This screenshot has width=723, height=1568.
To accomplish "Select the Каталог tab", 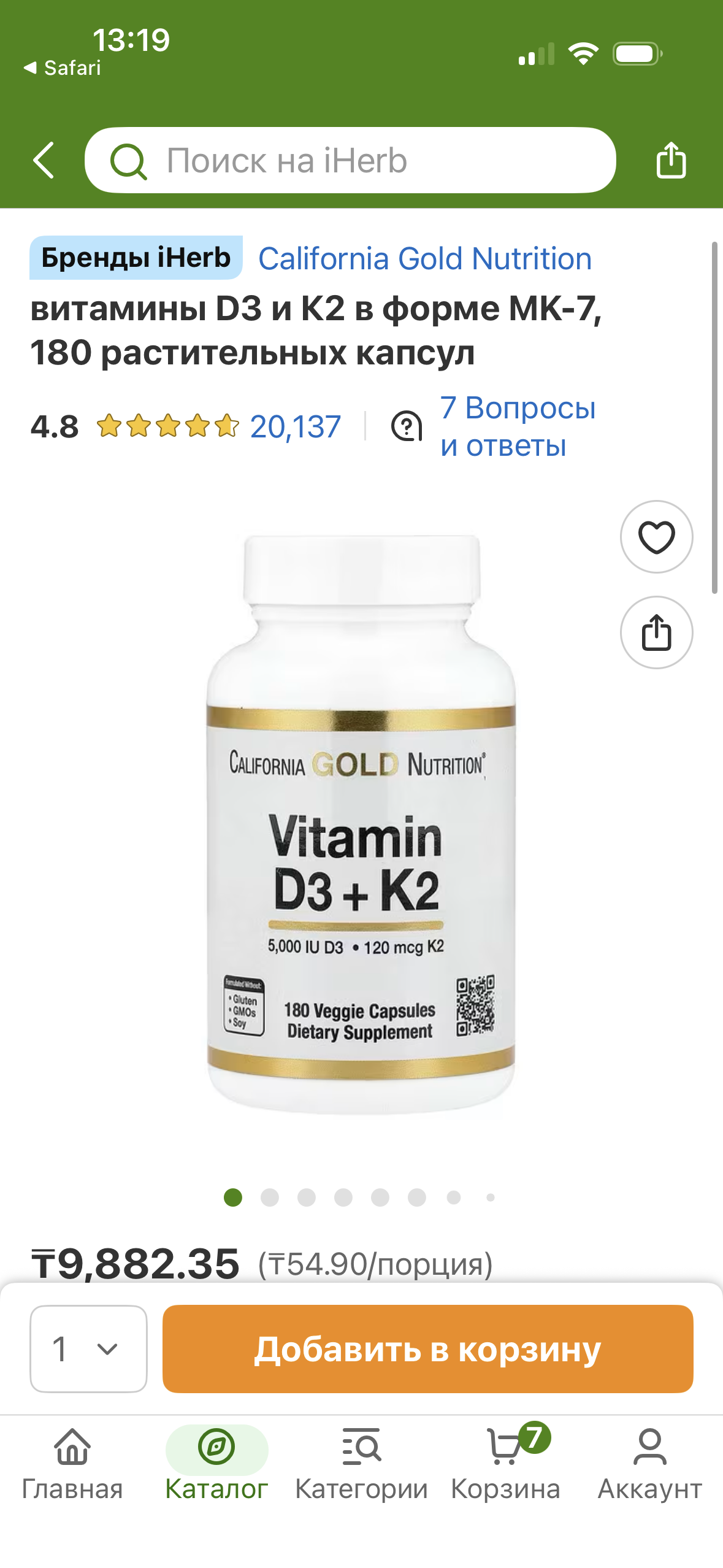I will point(216,1463).
